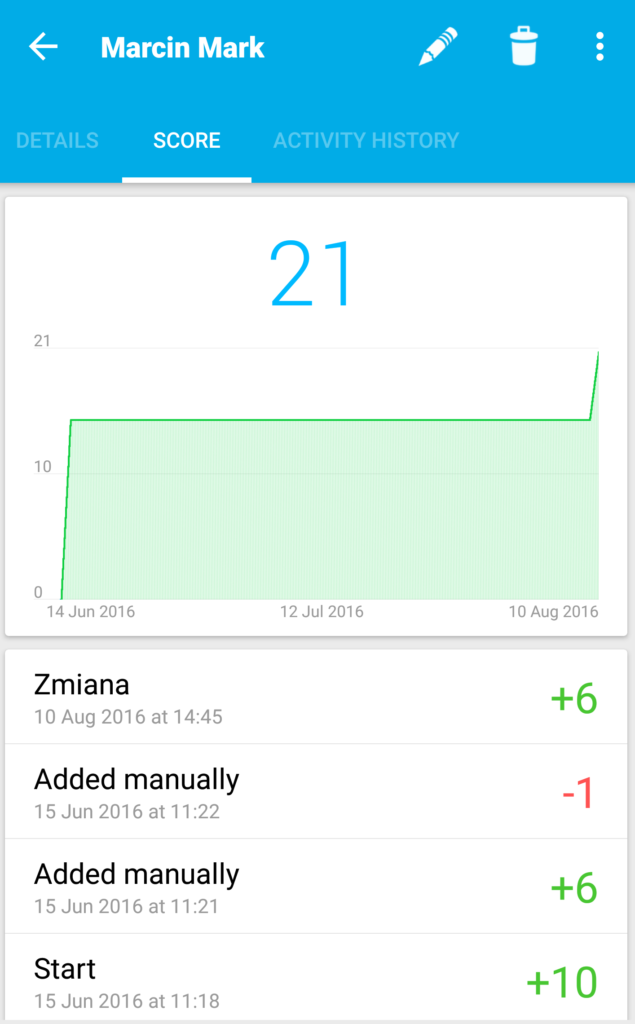Open the Start +10 score entry
This screenshot has width=635, height=1024.
coord(316,981)
